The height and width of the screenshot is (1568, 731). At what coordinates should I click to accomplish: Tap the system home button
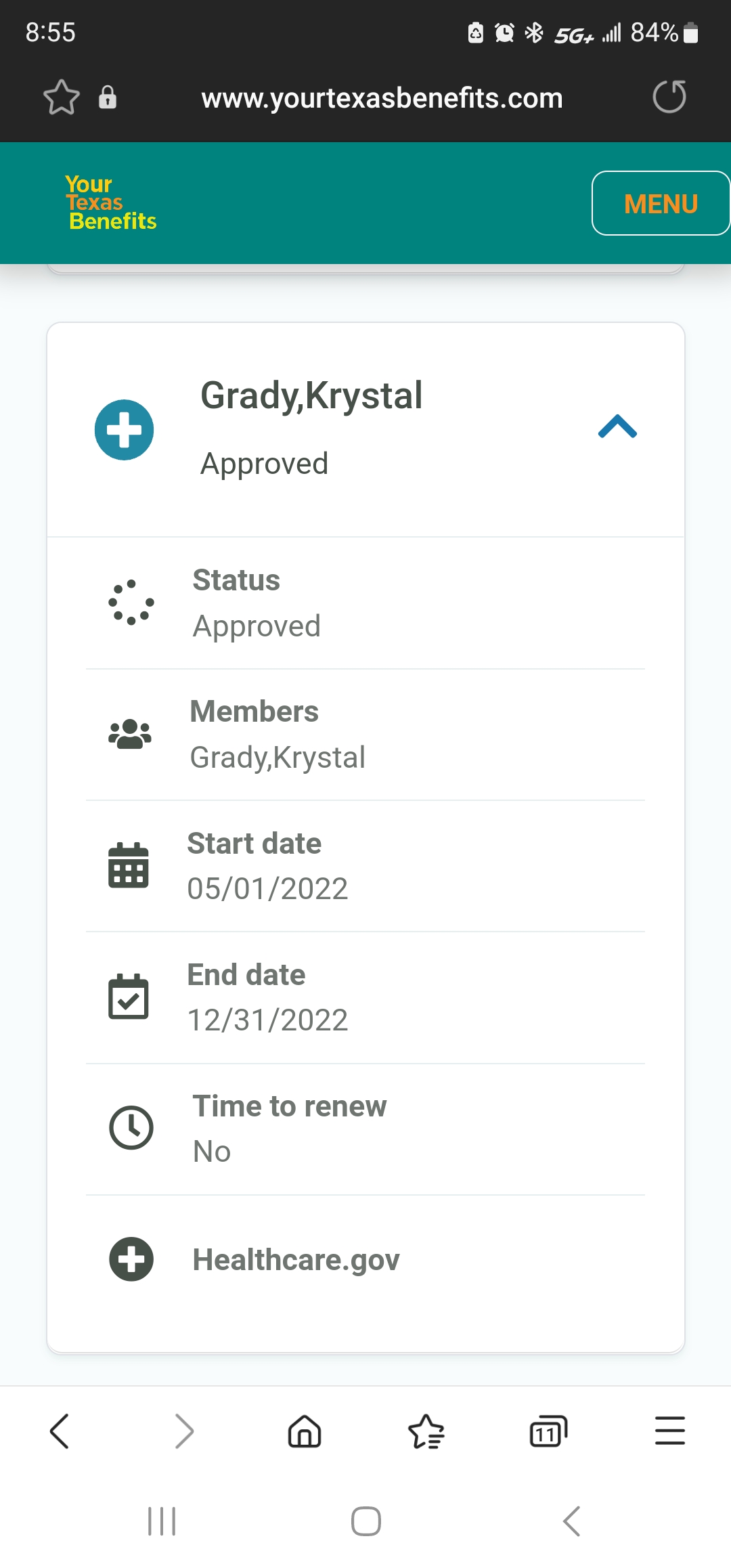tap(365, 1521)
